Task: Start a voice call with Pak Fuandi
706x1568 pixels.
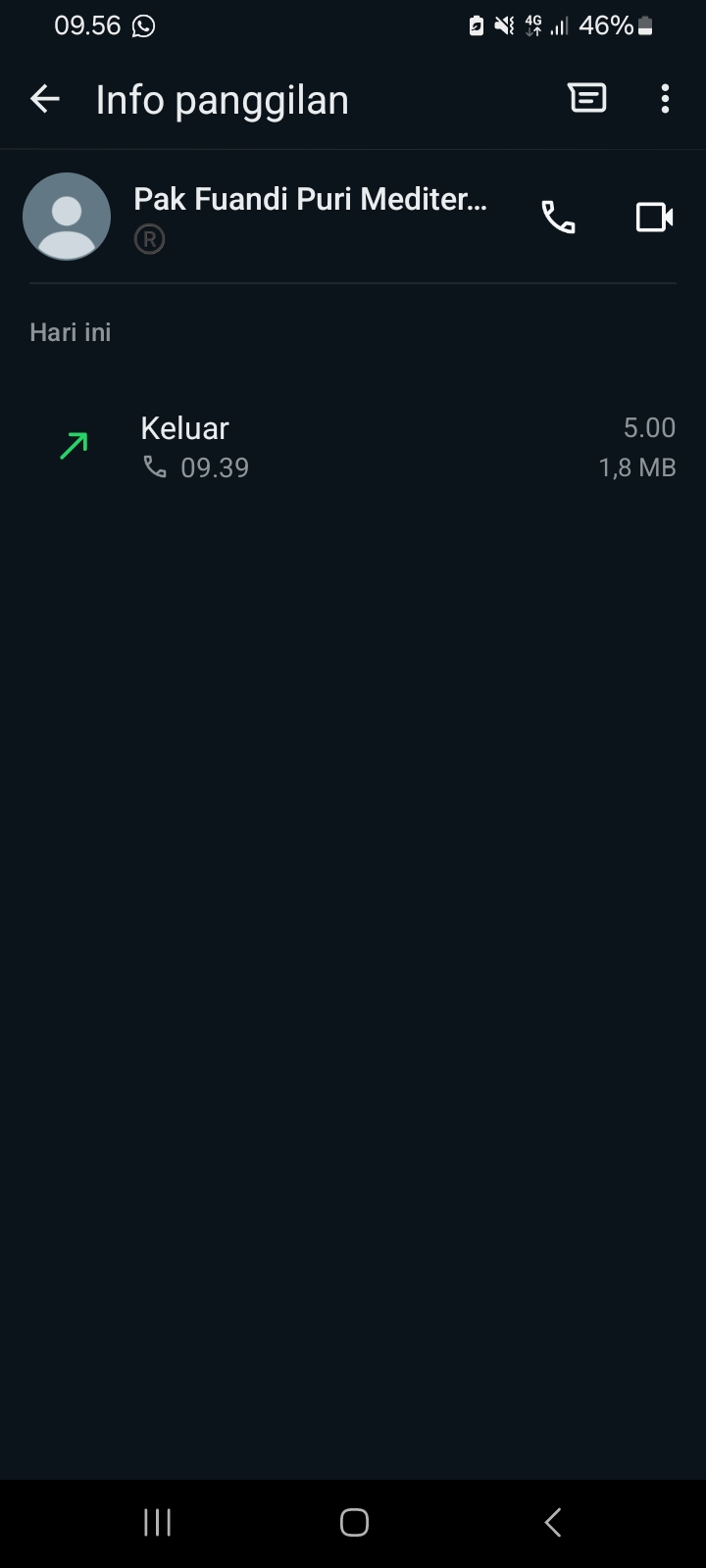Action: pos(558,217)
